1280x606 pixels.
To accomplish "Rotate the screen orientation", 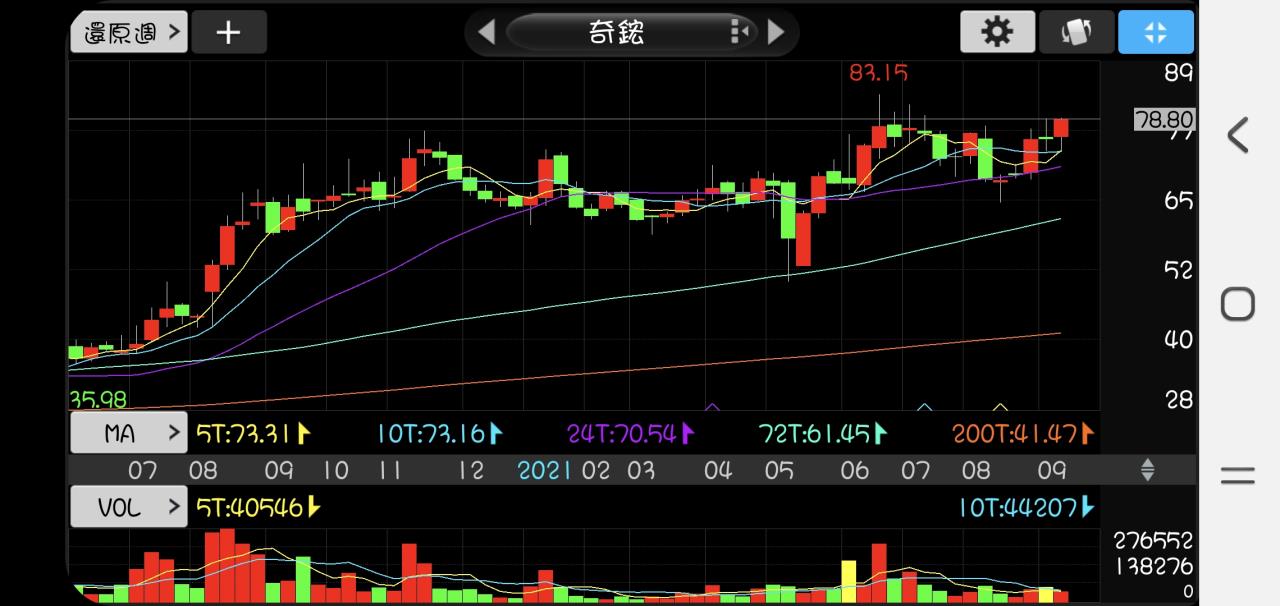I will [1076, 32].
